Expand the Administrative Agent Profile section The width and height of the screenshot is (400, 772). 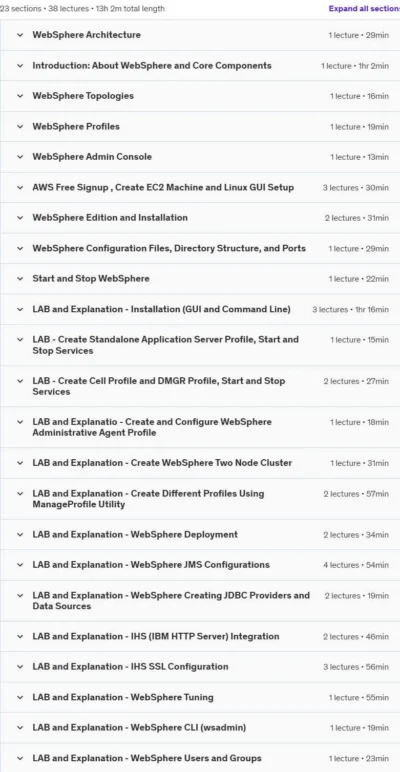[200, 427]
